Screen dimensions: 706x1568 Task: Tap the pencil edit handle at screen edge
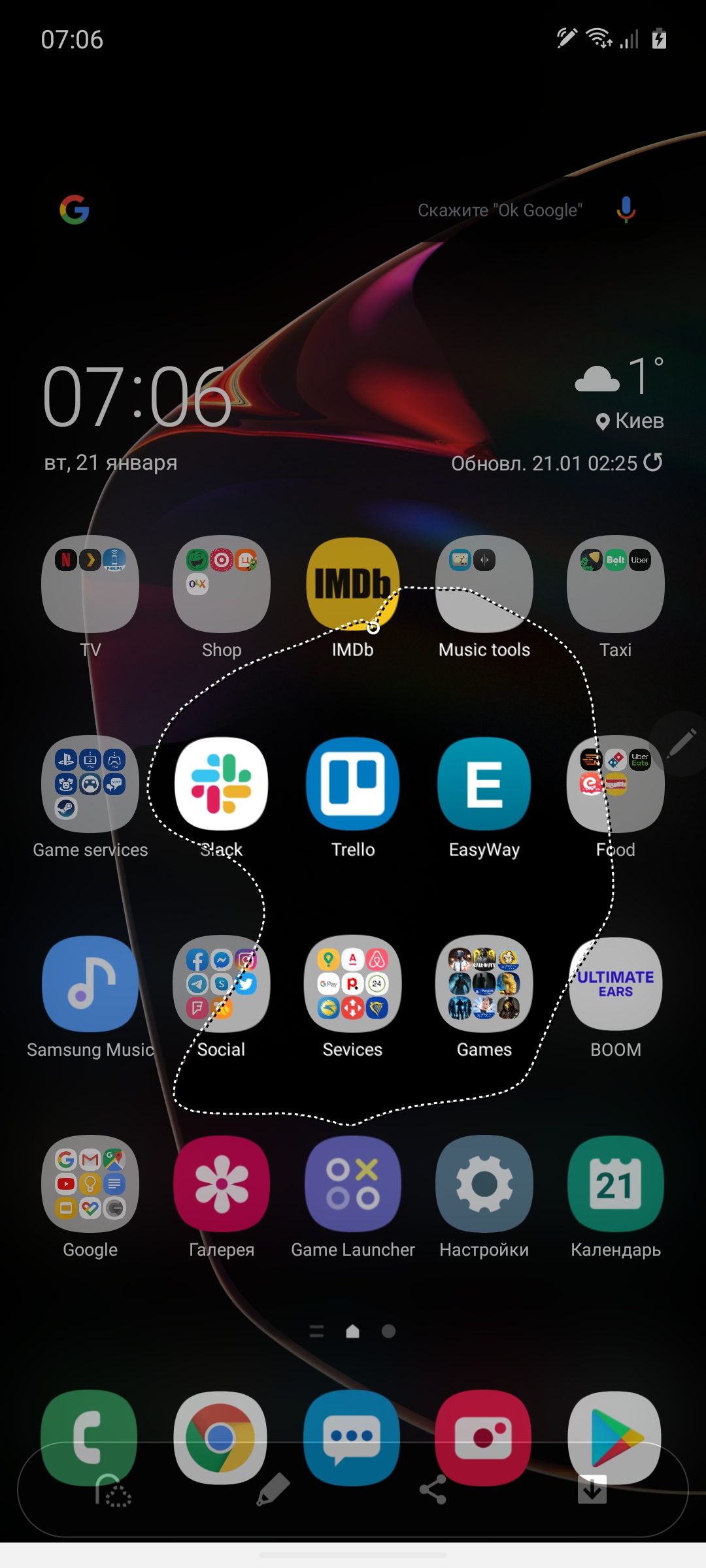682,743
